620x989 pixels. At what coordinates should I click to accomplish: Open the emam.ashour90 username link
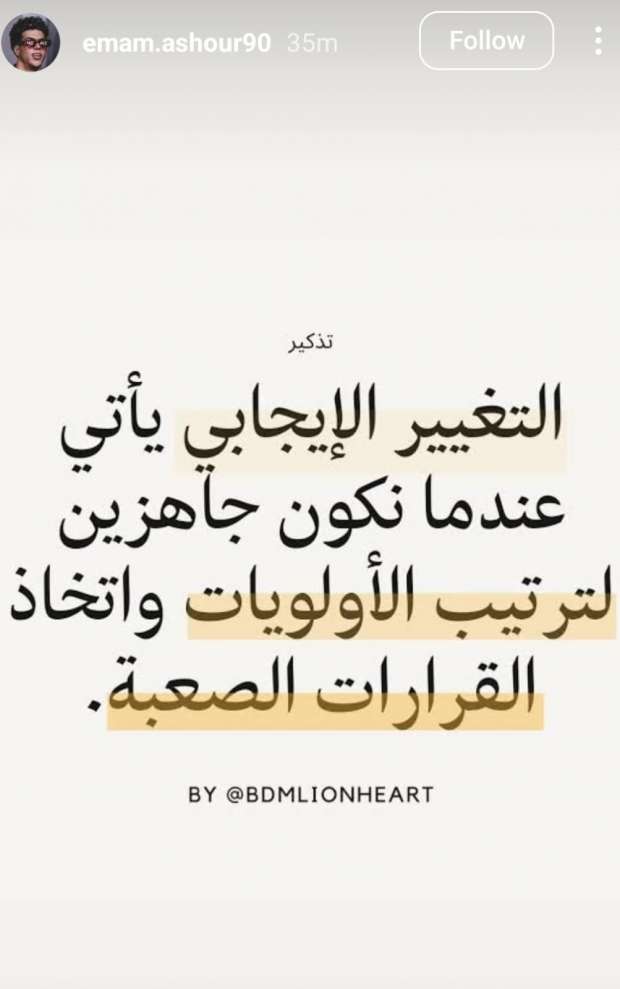176,43
